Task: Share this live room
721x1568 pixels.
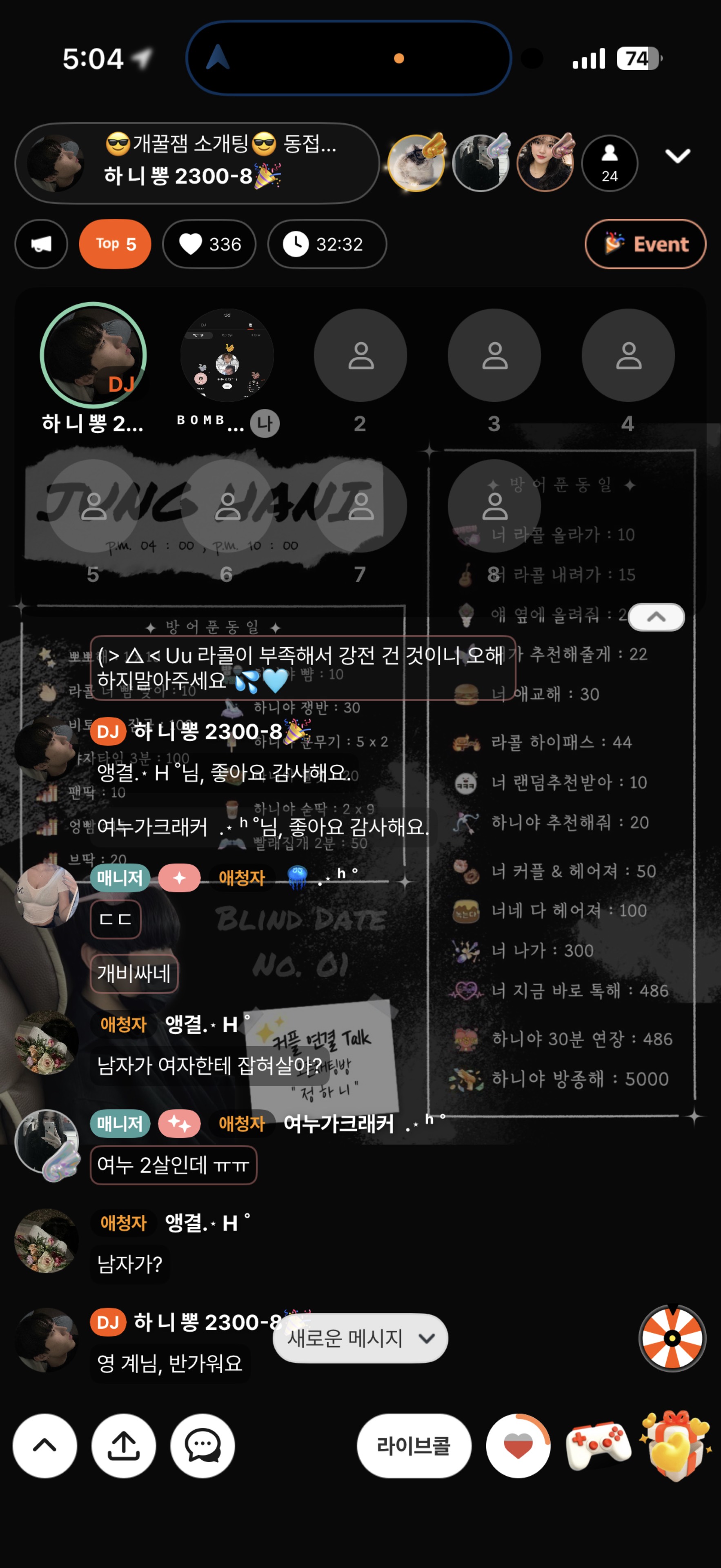Action: pos(124,1445)
